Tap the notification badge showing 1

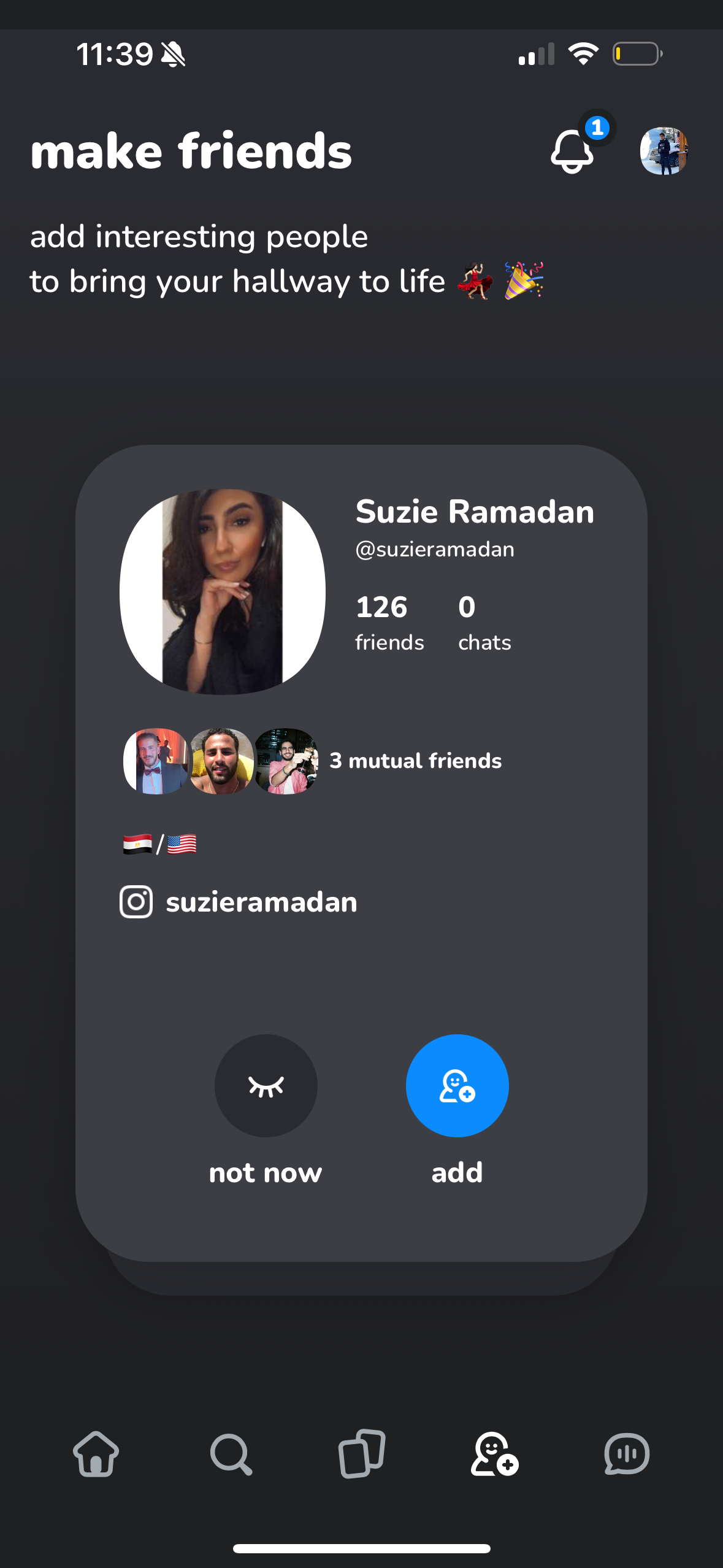[x=597, y=128]
